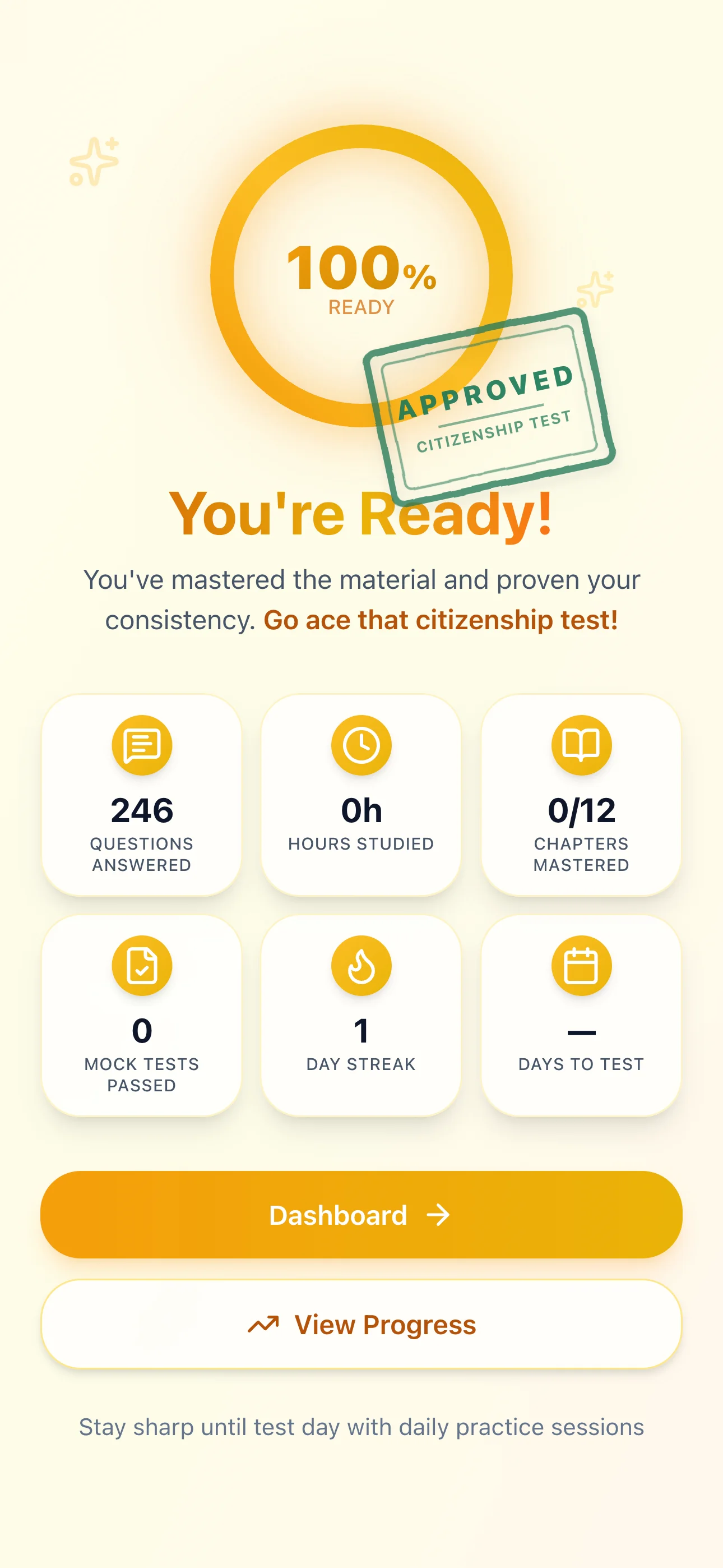Viewport: 723px width, 1568px height.
Task: Click the 100% Ready progress ring
Action: (361, 277)
